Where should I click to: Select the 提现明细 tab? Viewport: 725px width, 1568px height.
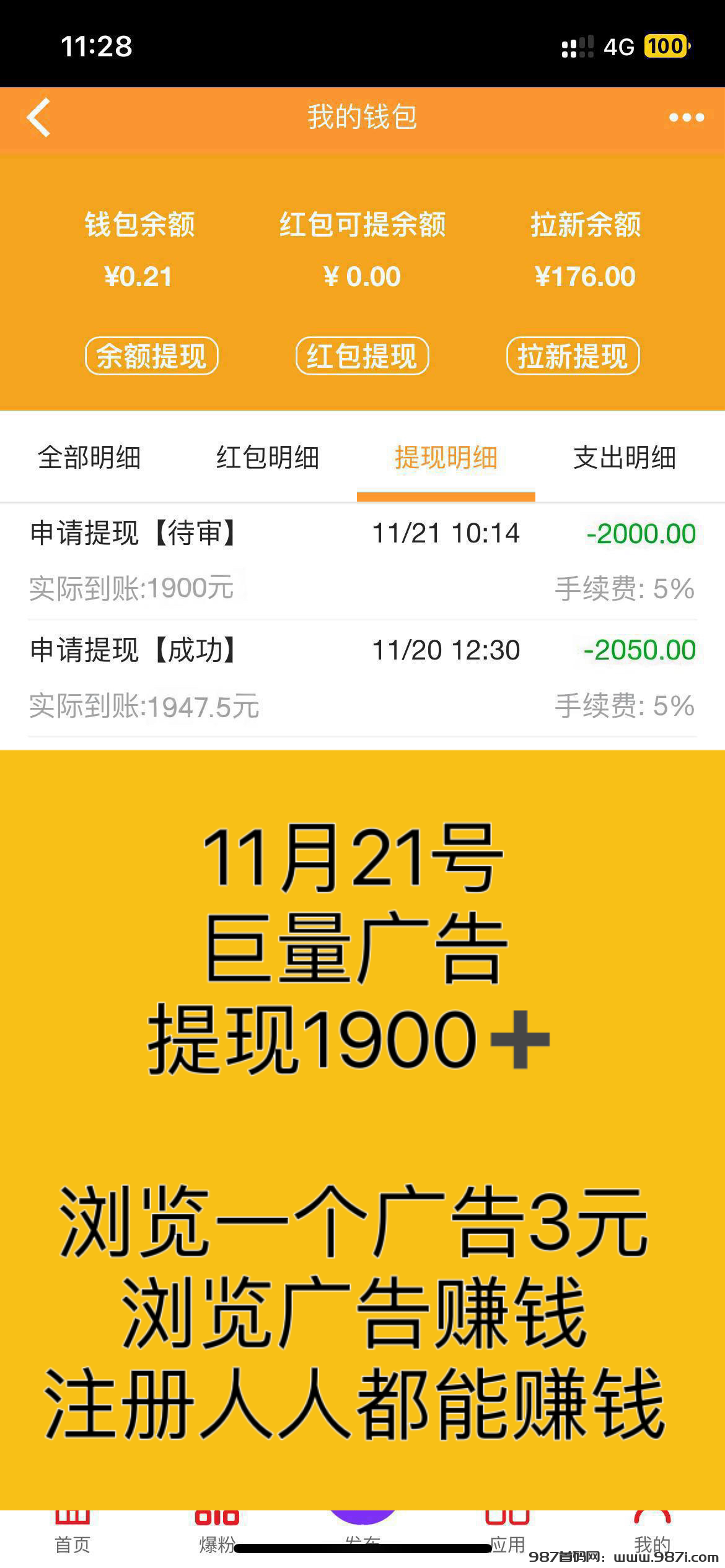click(446, 458)
